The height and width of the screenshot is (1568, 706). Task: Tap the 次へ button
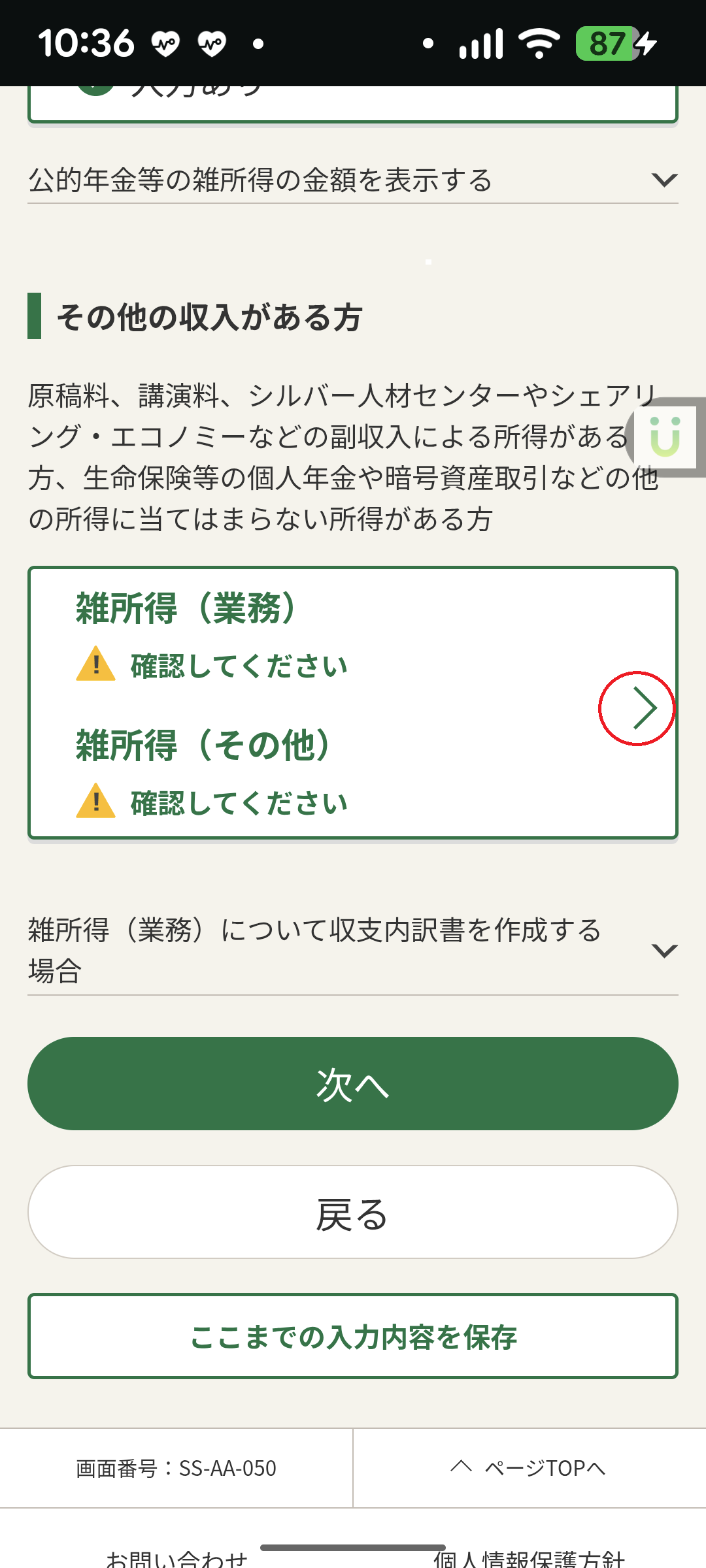pyautogui.click(x=353, y=1084)
